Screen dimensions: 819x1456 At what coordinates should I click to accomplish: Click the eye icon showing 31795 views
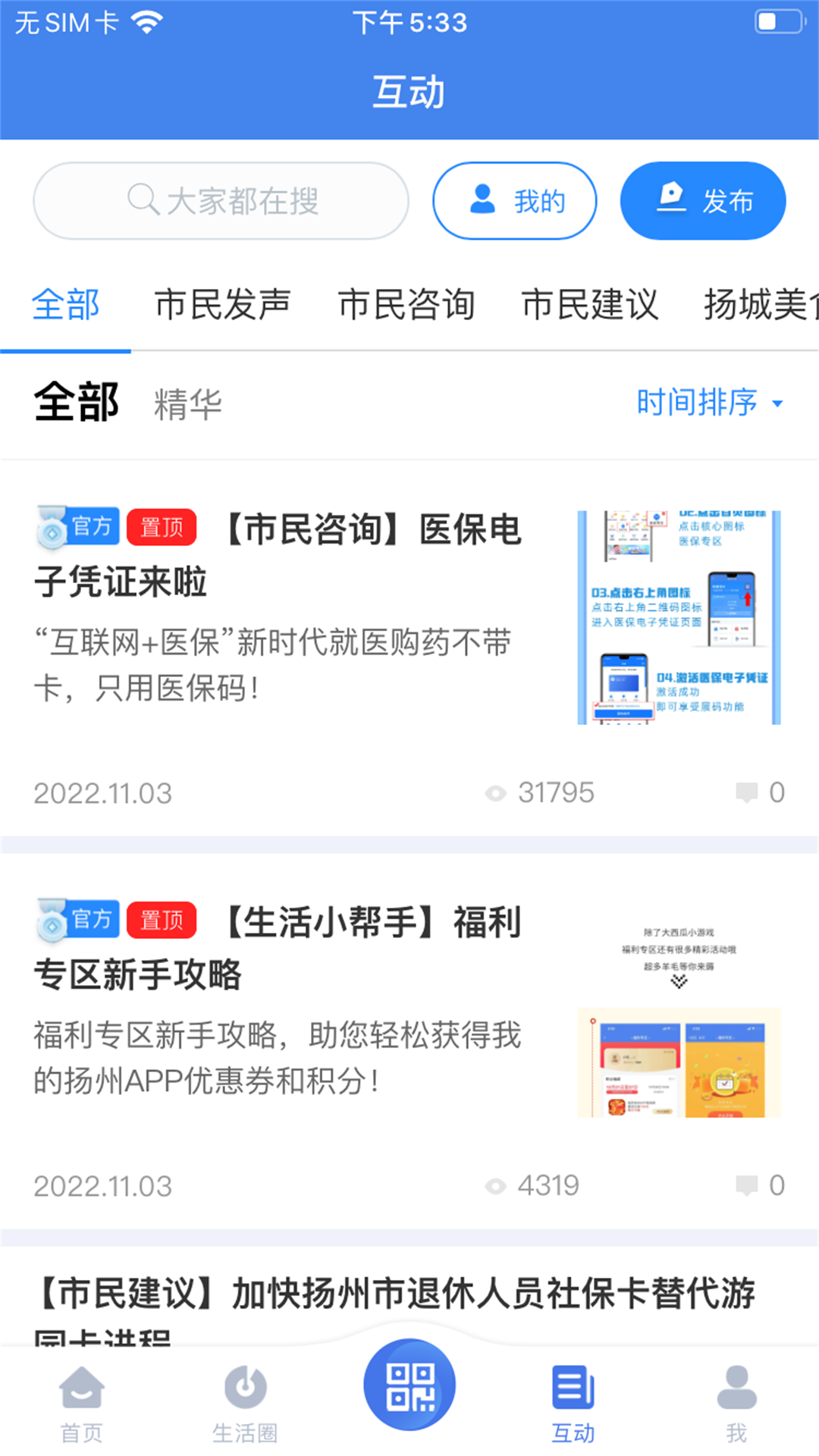[x=496, y=792]
